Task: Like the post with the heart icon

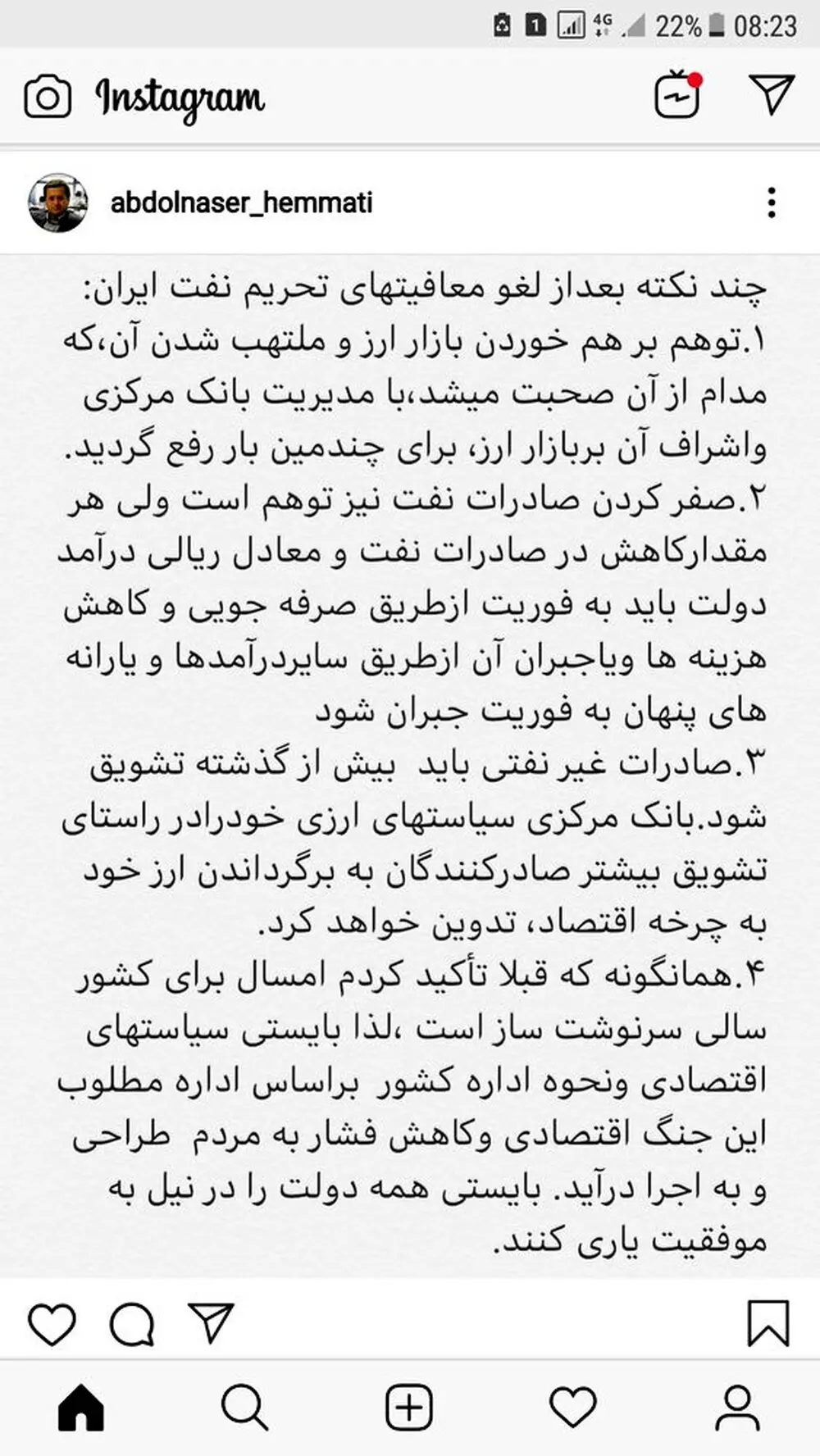Action: [52, 1323]
